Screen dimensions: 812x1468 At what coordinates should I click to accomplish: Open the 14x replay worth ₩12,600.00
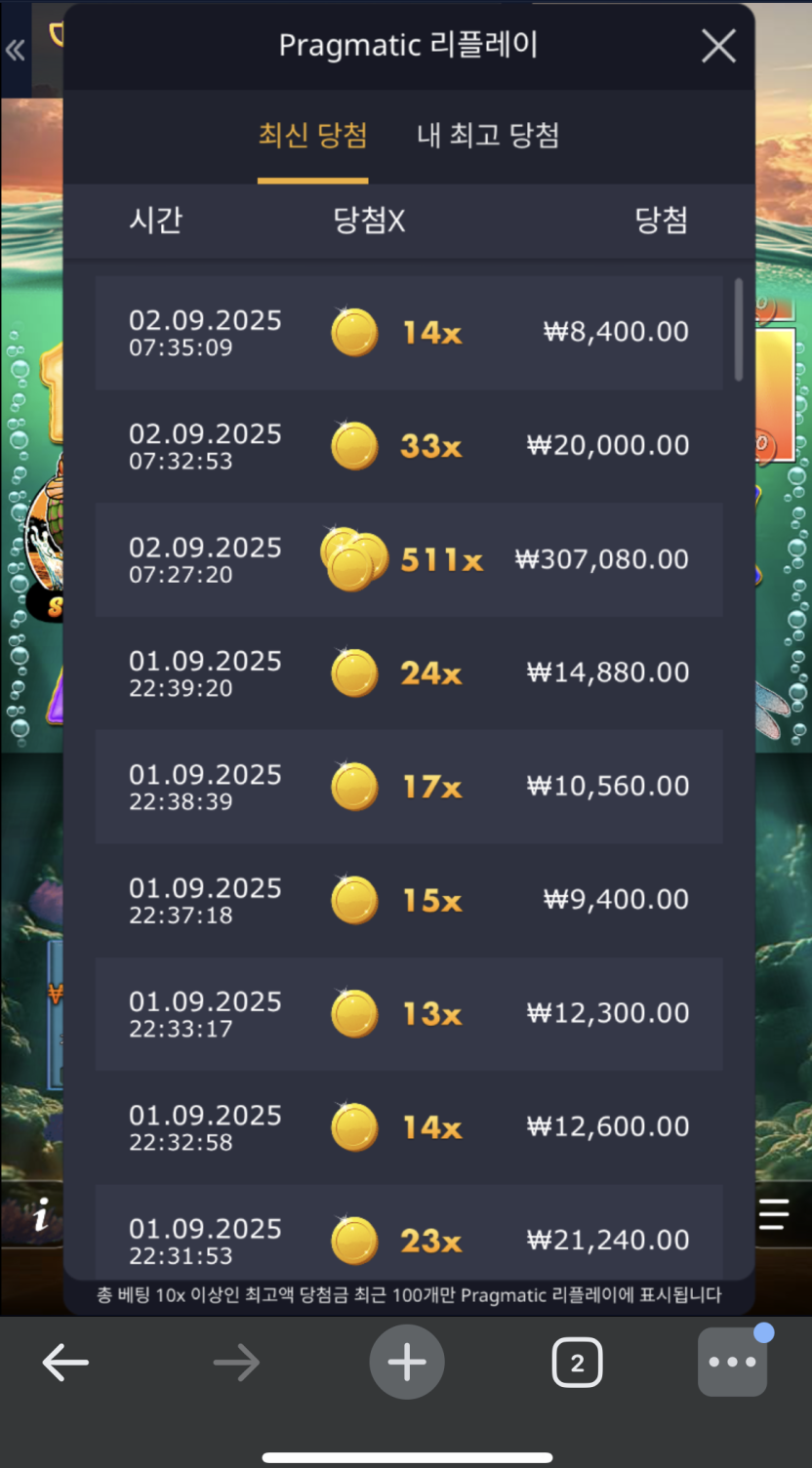point(408,1127)
